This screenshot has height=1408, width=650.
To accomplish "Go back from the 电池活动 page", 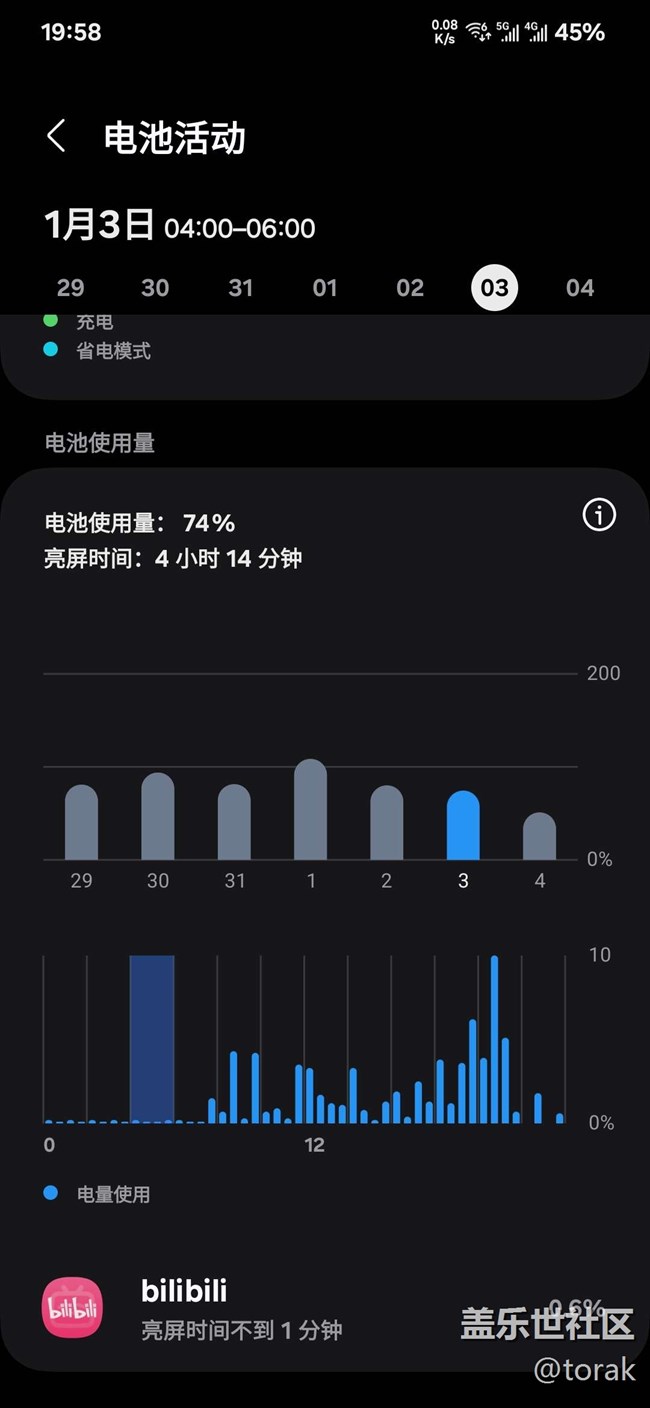I will [57, 137].
